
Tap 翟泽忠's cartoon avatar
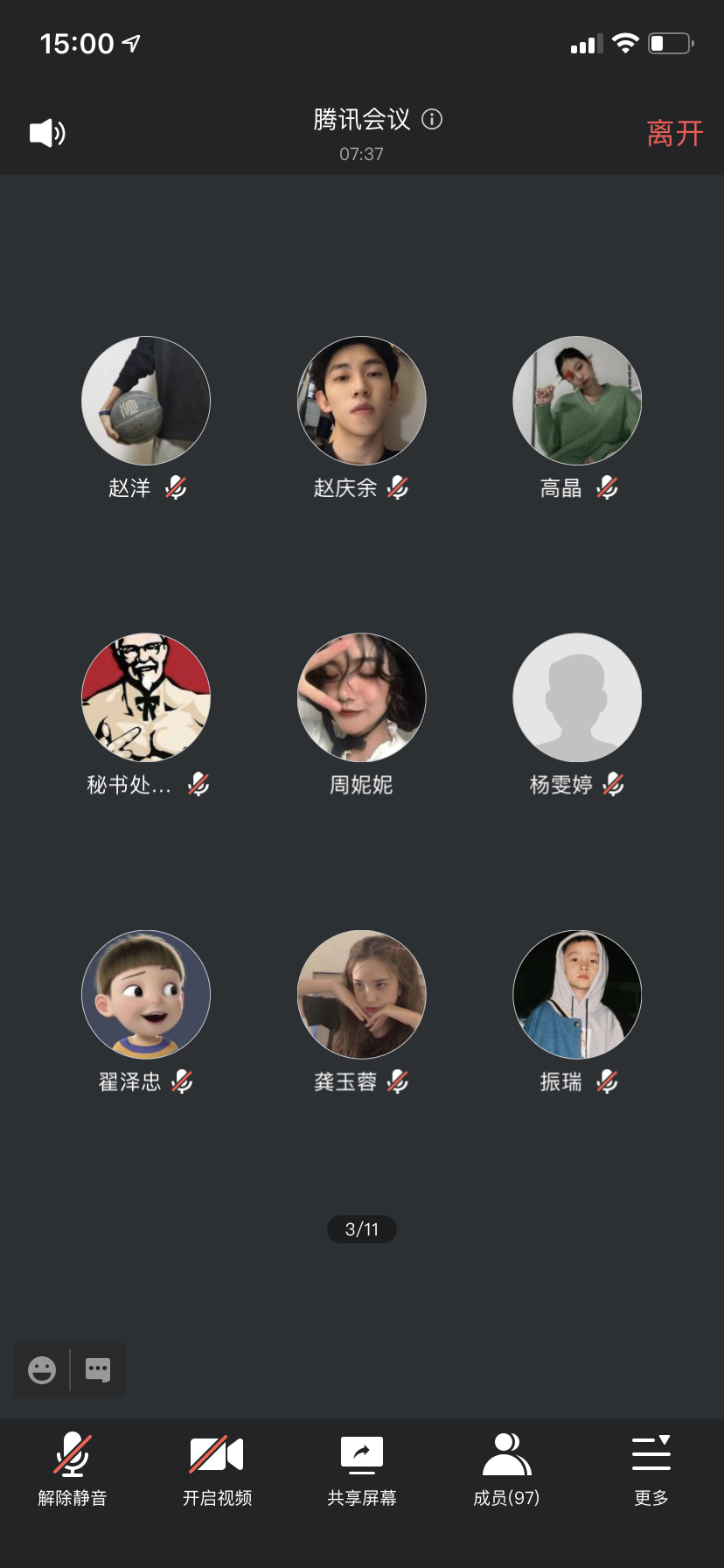pyautogui.click(x=146, y=995)
